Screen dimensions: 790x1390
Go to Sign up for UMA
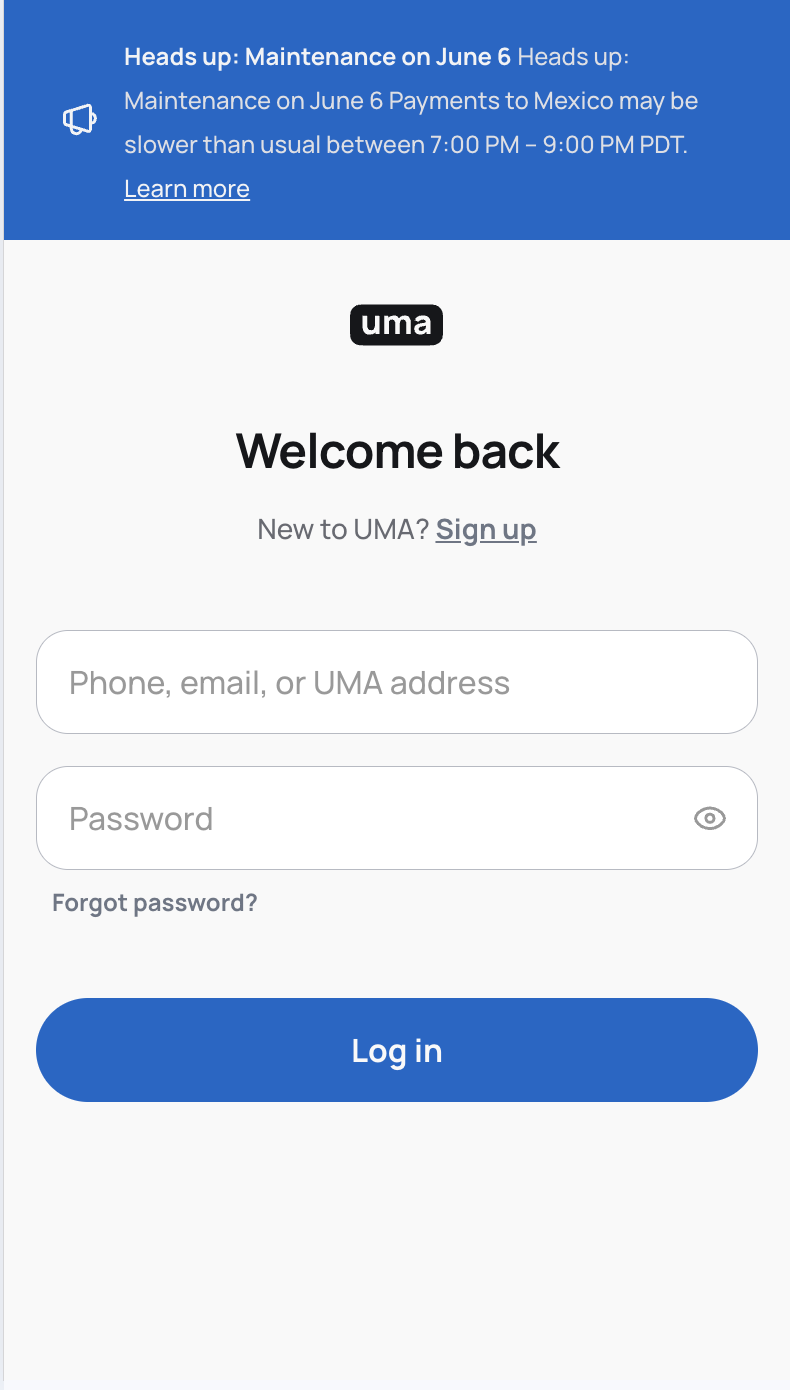coord(486,529)
